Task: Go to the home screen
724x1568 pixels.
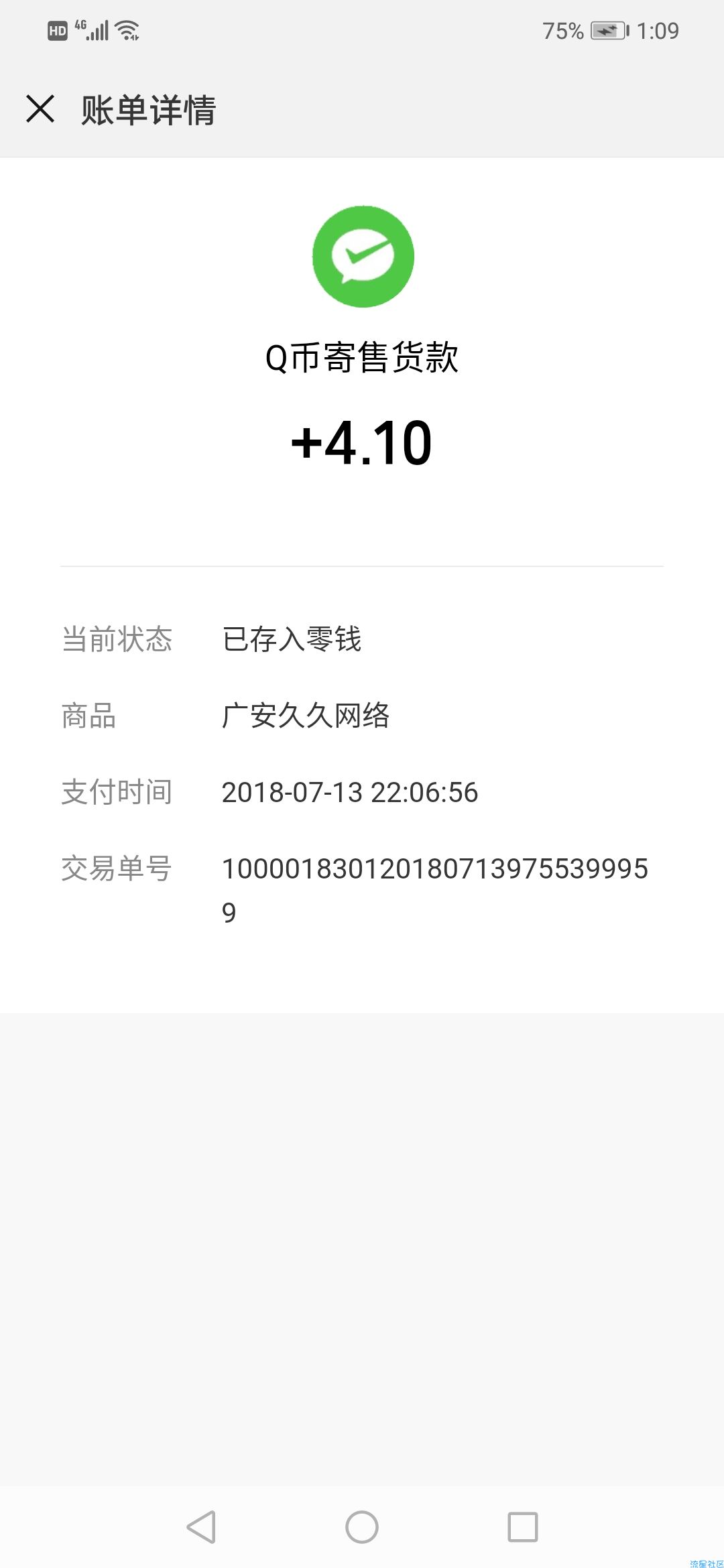Action: [362, 1527]
